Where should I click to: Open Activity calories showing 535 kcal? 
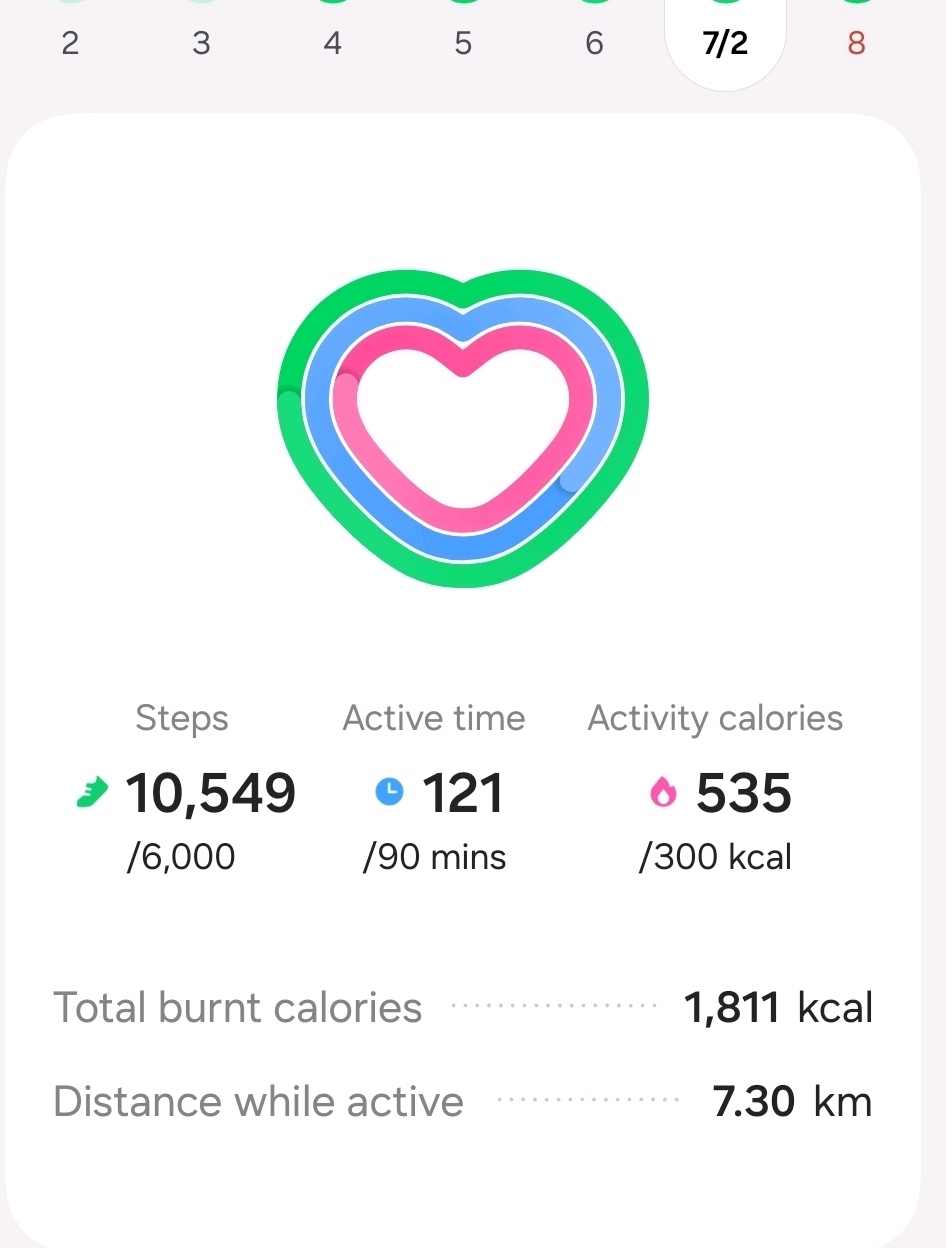715,792
